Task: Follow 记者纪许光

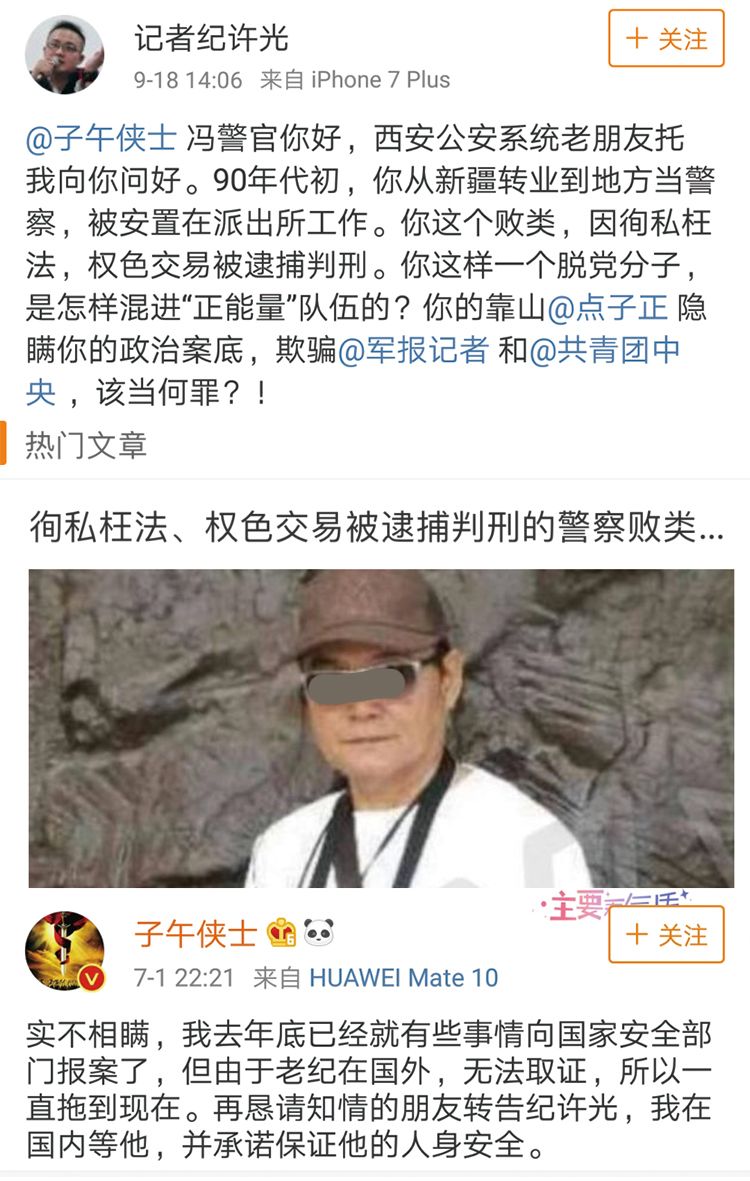Action: point(666,39)
